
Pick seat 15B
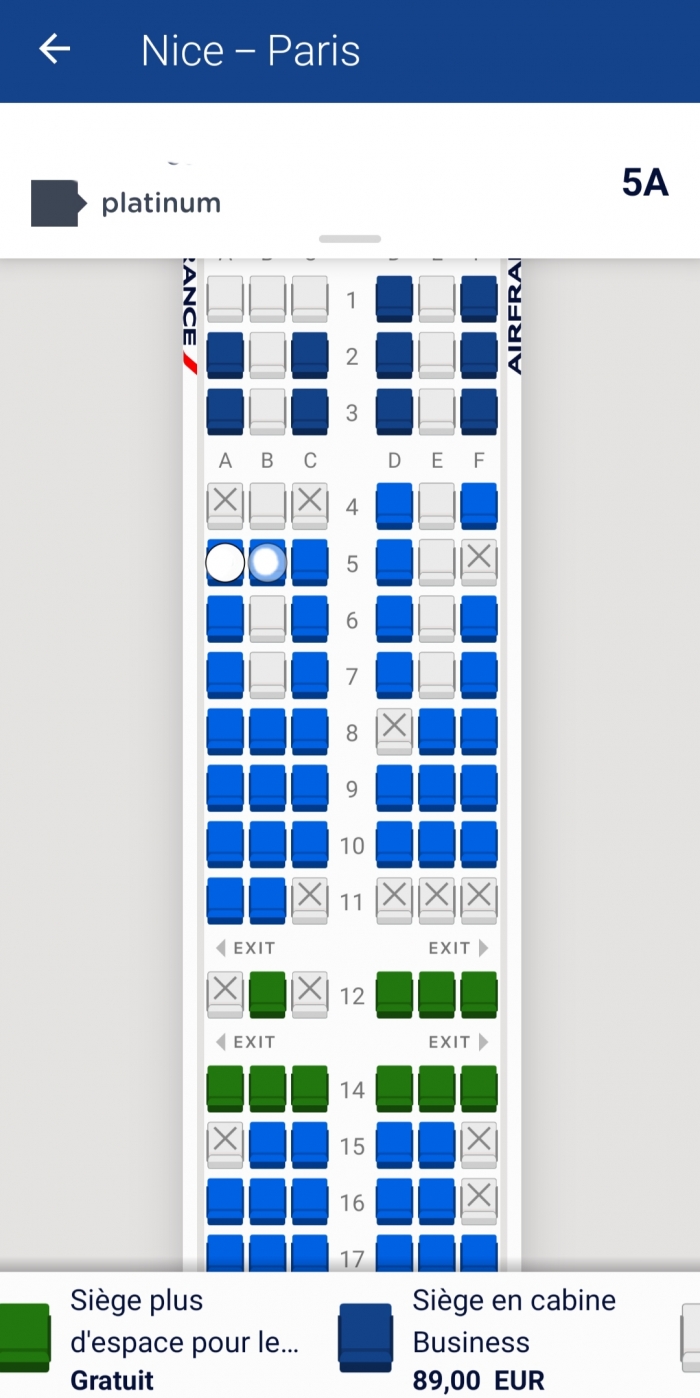tap(267, 1144)
